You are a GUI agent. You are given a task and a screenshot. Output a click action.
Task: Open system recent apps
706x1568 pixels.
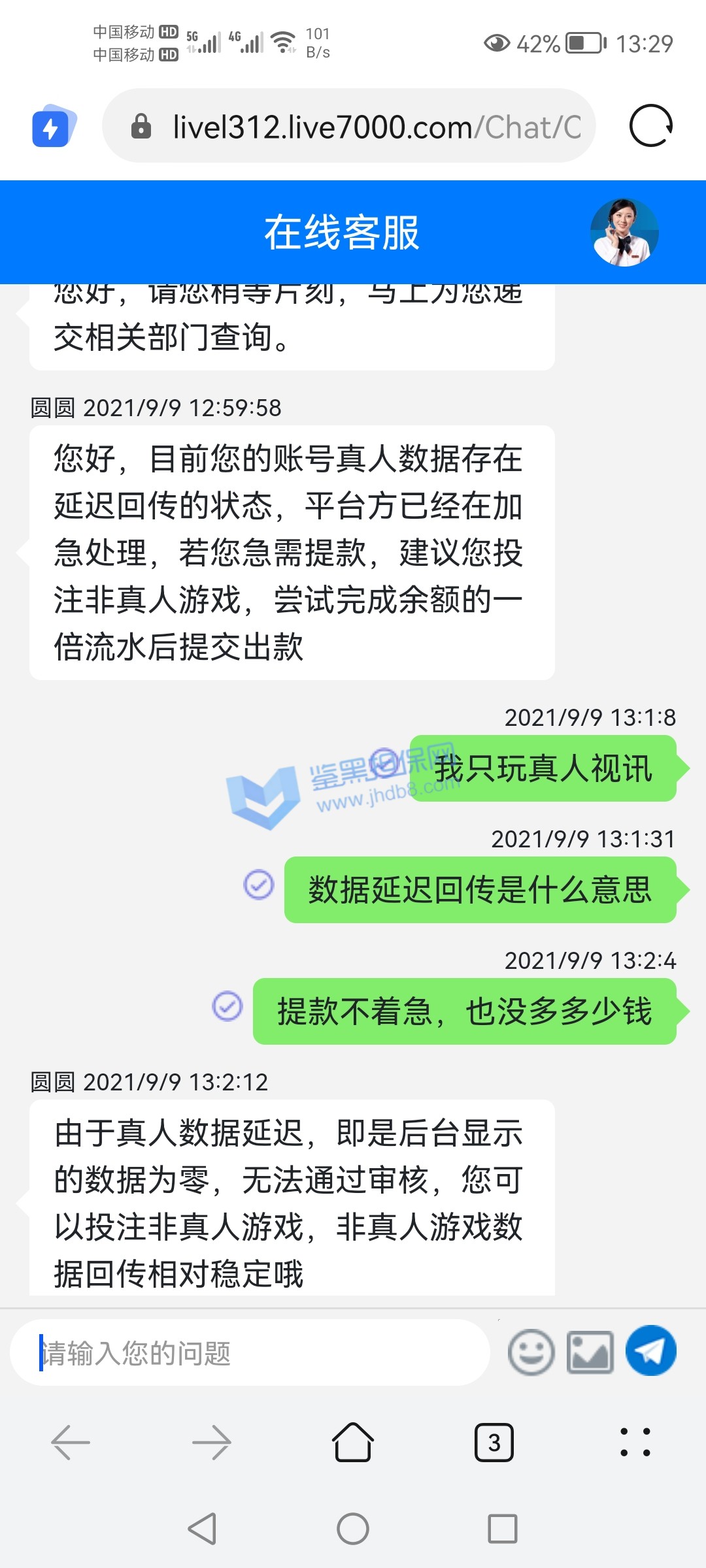(x=503, y=1529)
